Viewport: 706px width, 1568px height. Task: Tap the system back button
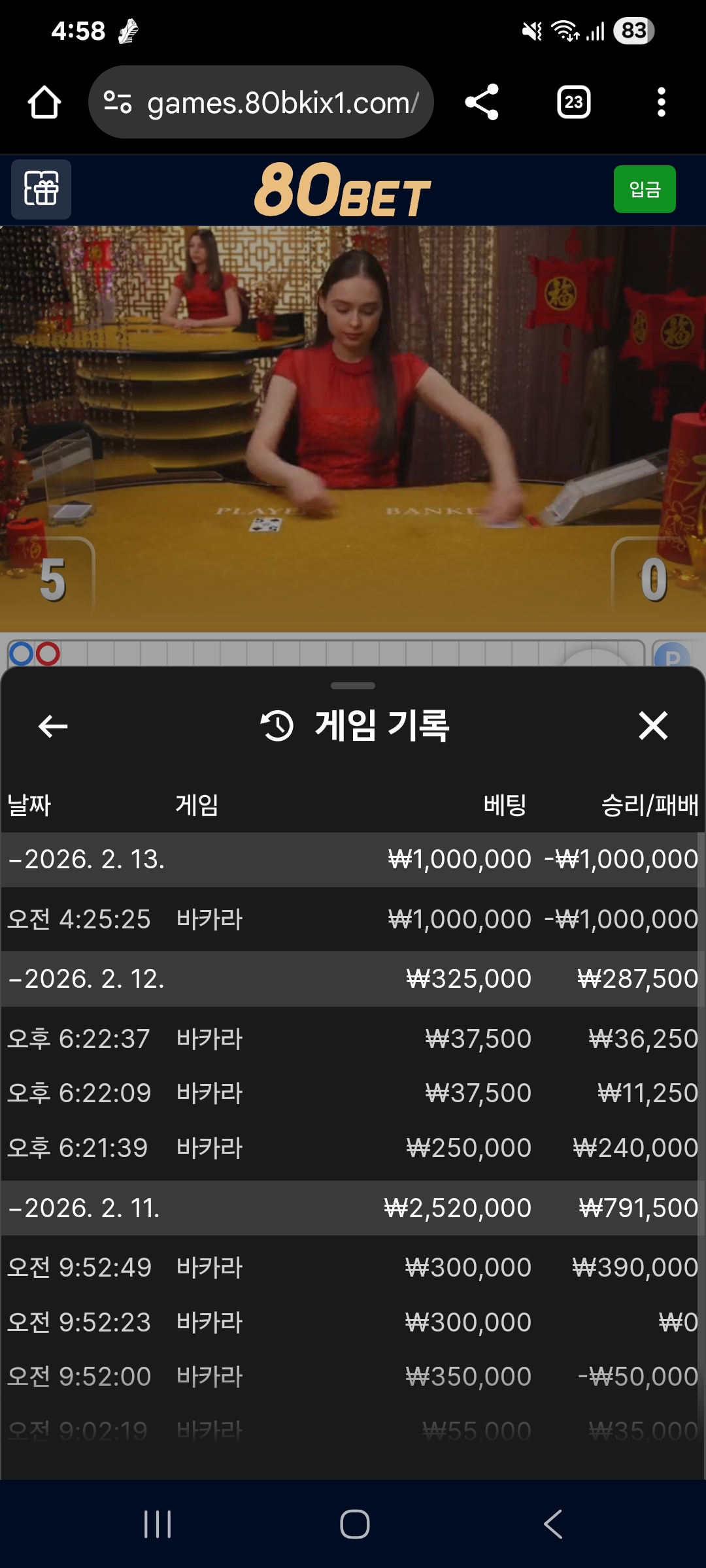[552, 1524]
